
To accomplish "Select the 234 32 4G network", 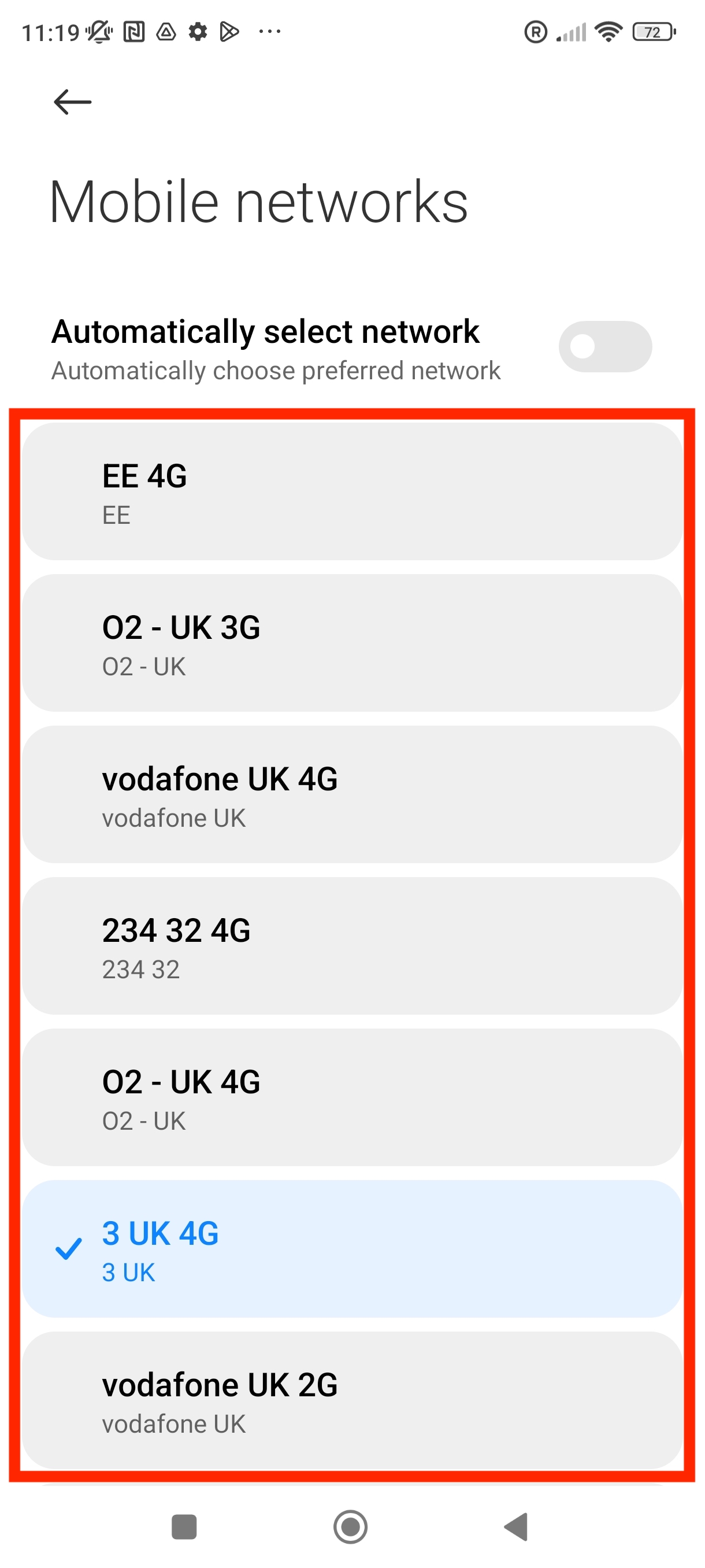I will point(353,947).
